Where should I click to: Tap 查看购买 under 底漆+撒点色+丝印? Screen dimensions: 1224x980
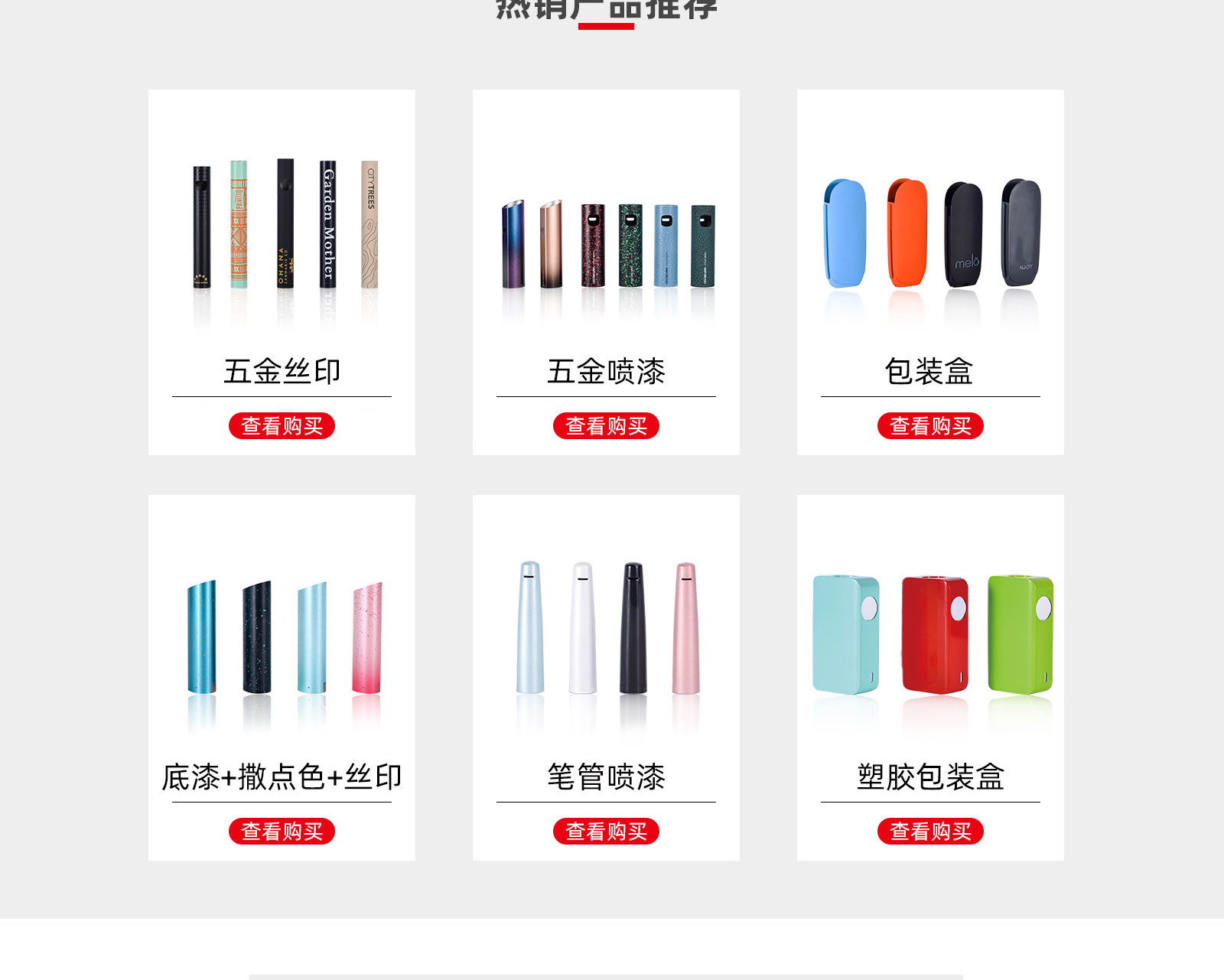tap(282, 832)
